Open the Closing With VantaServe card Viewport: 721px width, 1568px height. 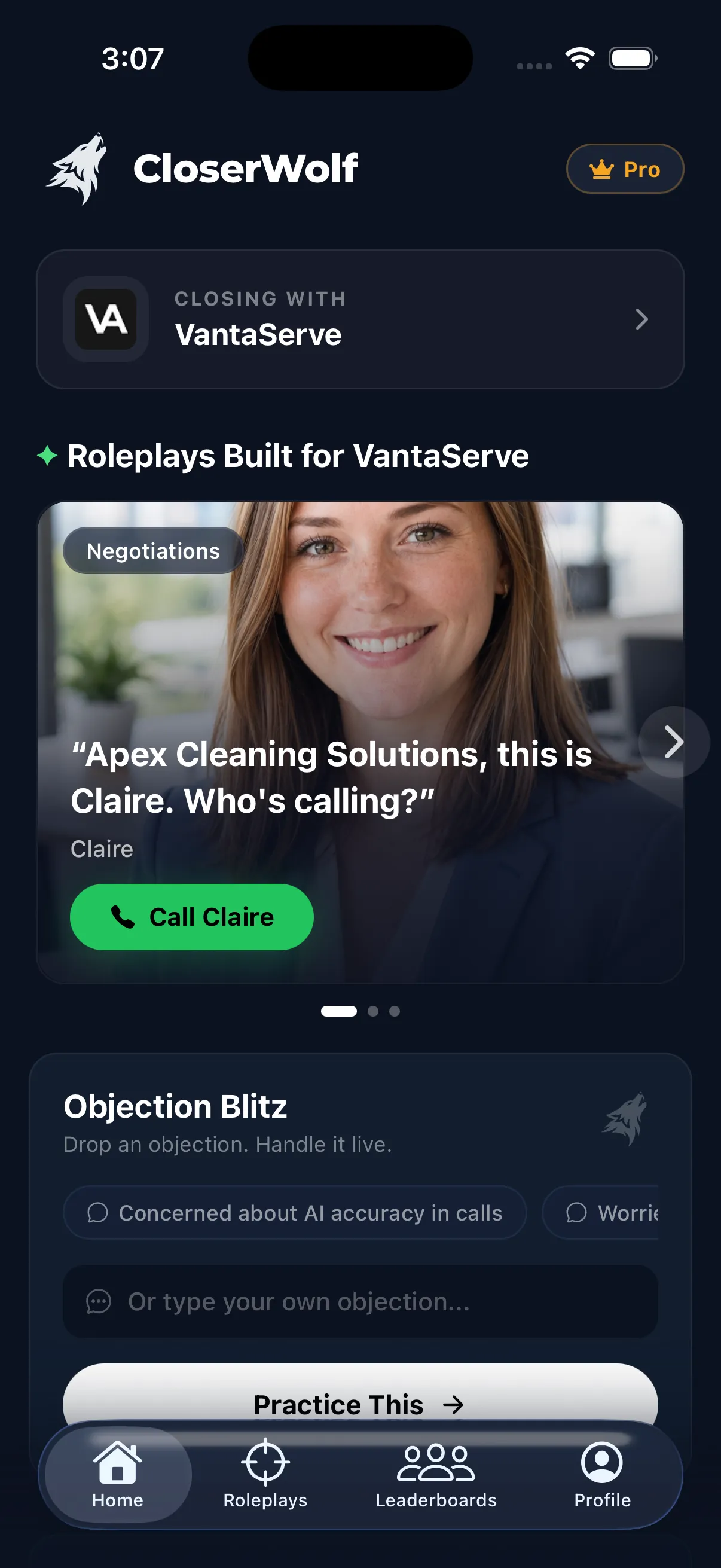pos(360,319)
